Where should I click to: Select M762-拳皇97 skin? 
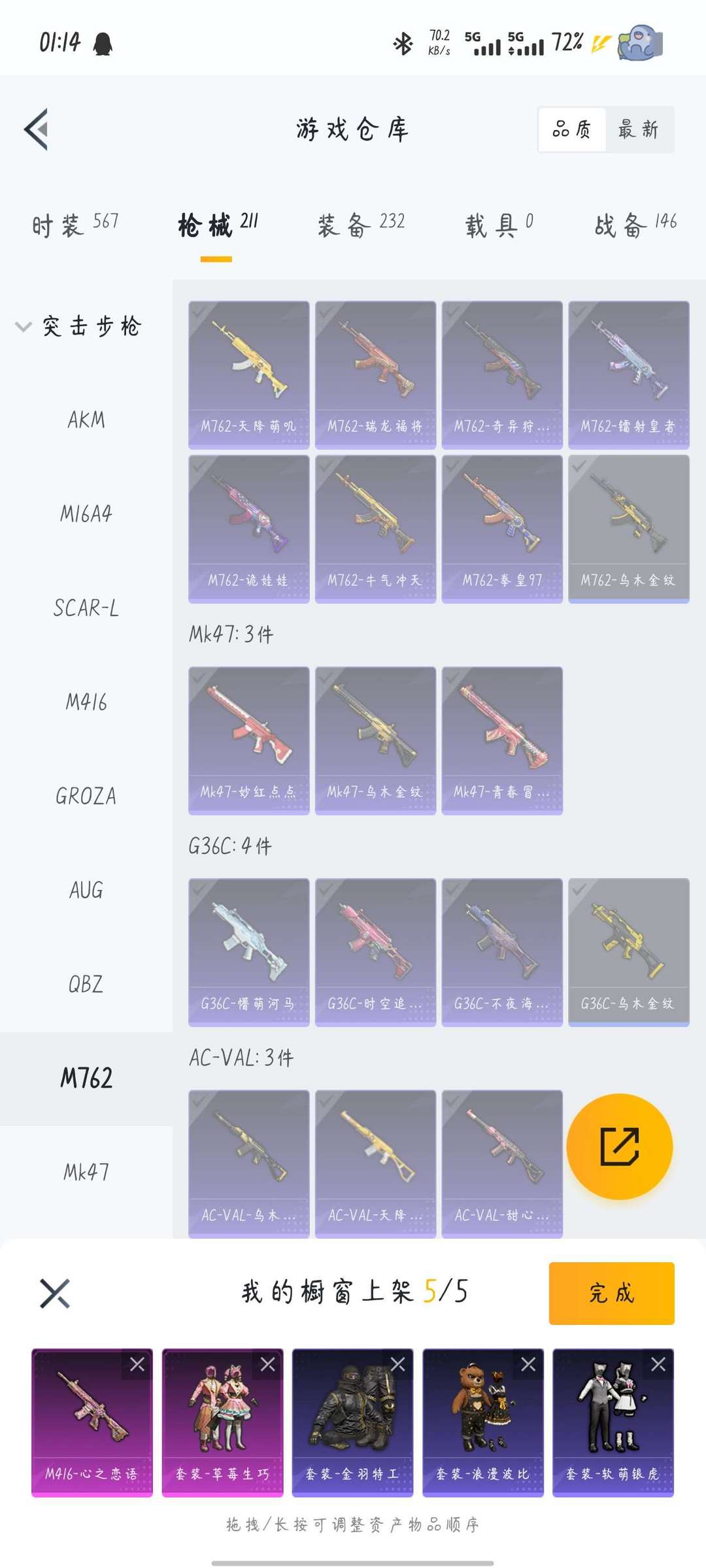(x=501, y=529)
